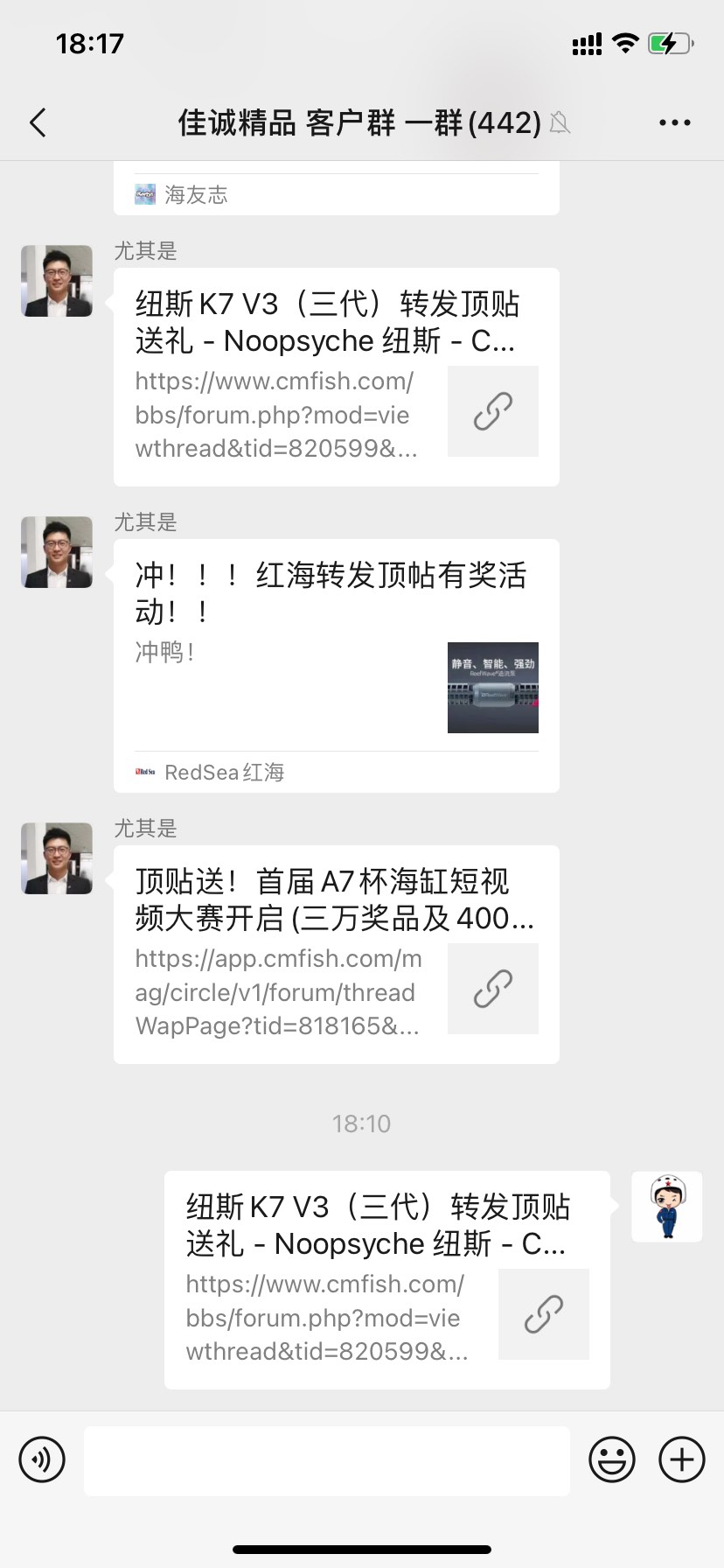Open the group chat's three-dot menu

click(x=674, y=123)
